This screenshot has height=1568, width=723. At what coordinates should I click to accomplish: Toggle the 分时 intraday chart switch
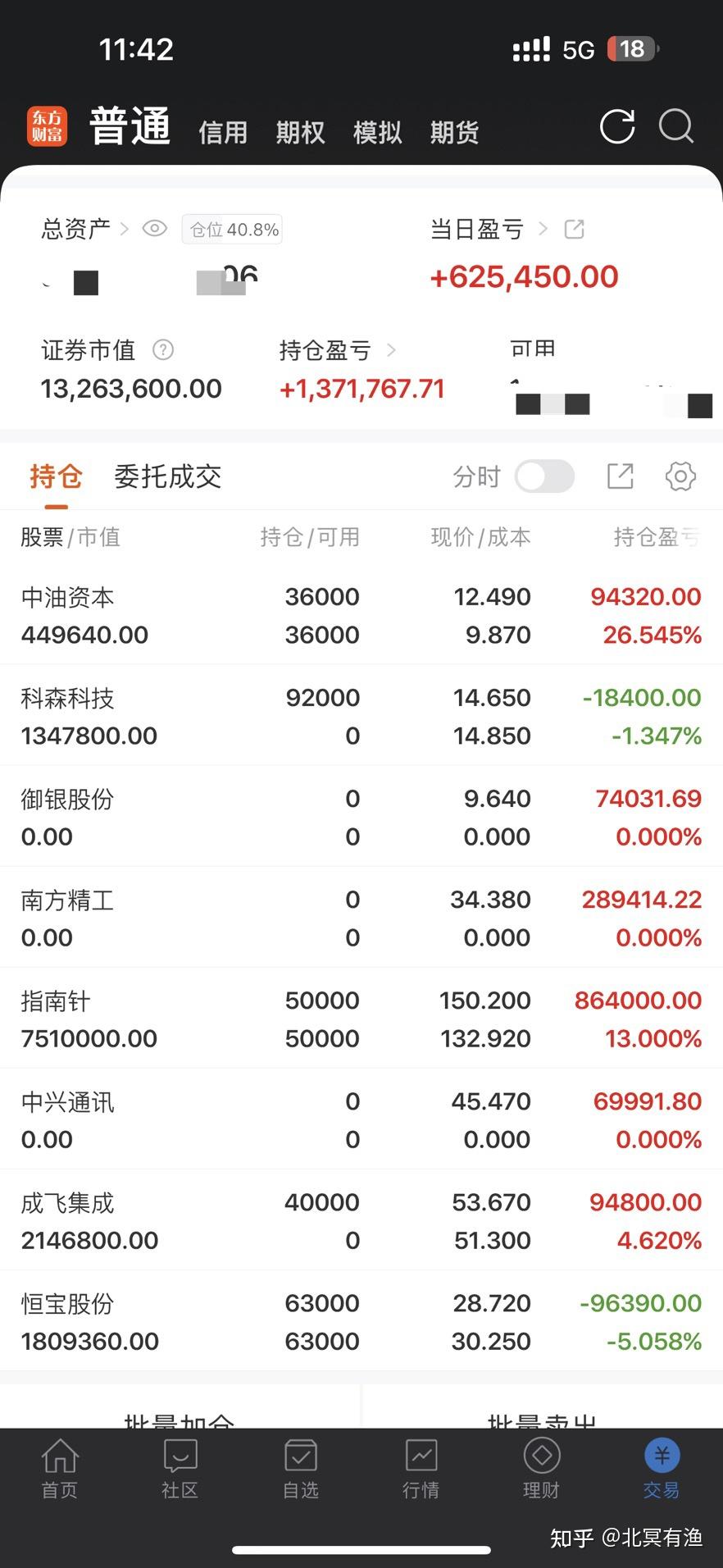coord(545,476)
